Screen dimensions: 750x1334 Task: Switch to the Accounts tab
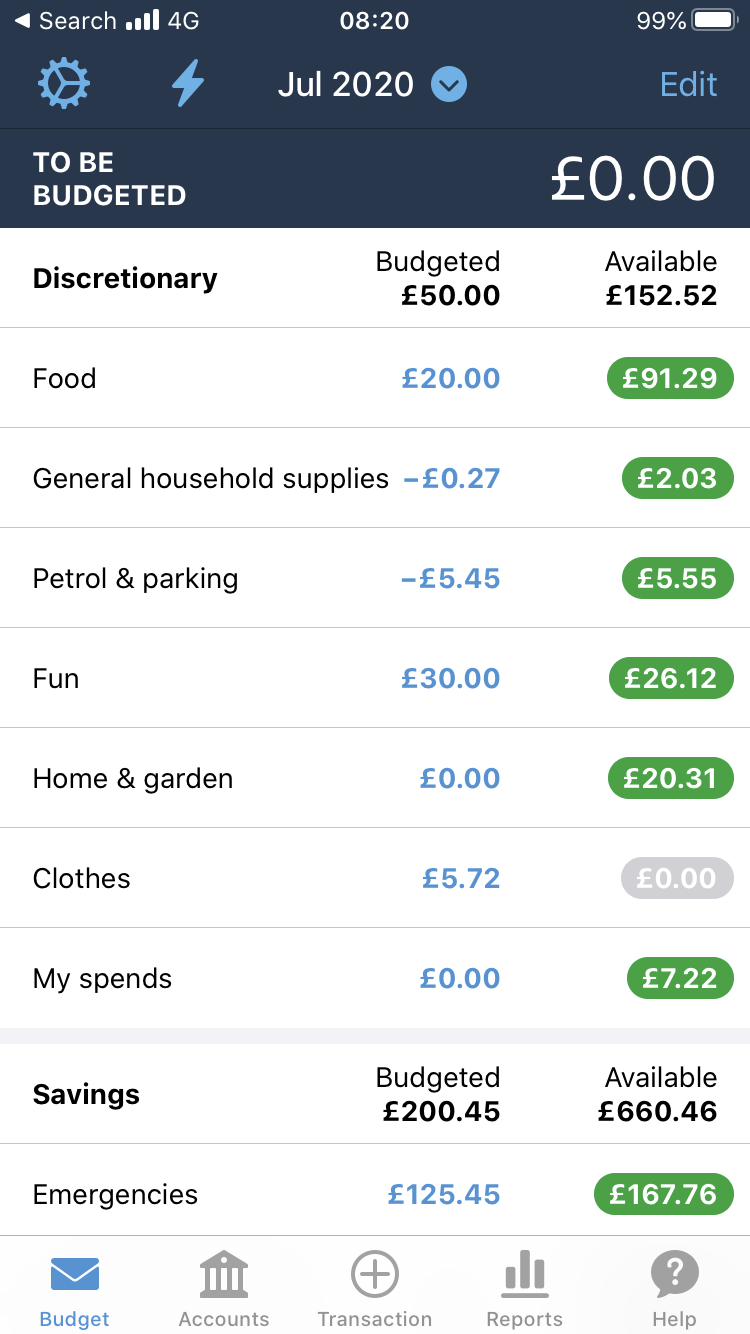(x=224, y=1290)
